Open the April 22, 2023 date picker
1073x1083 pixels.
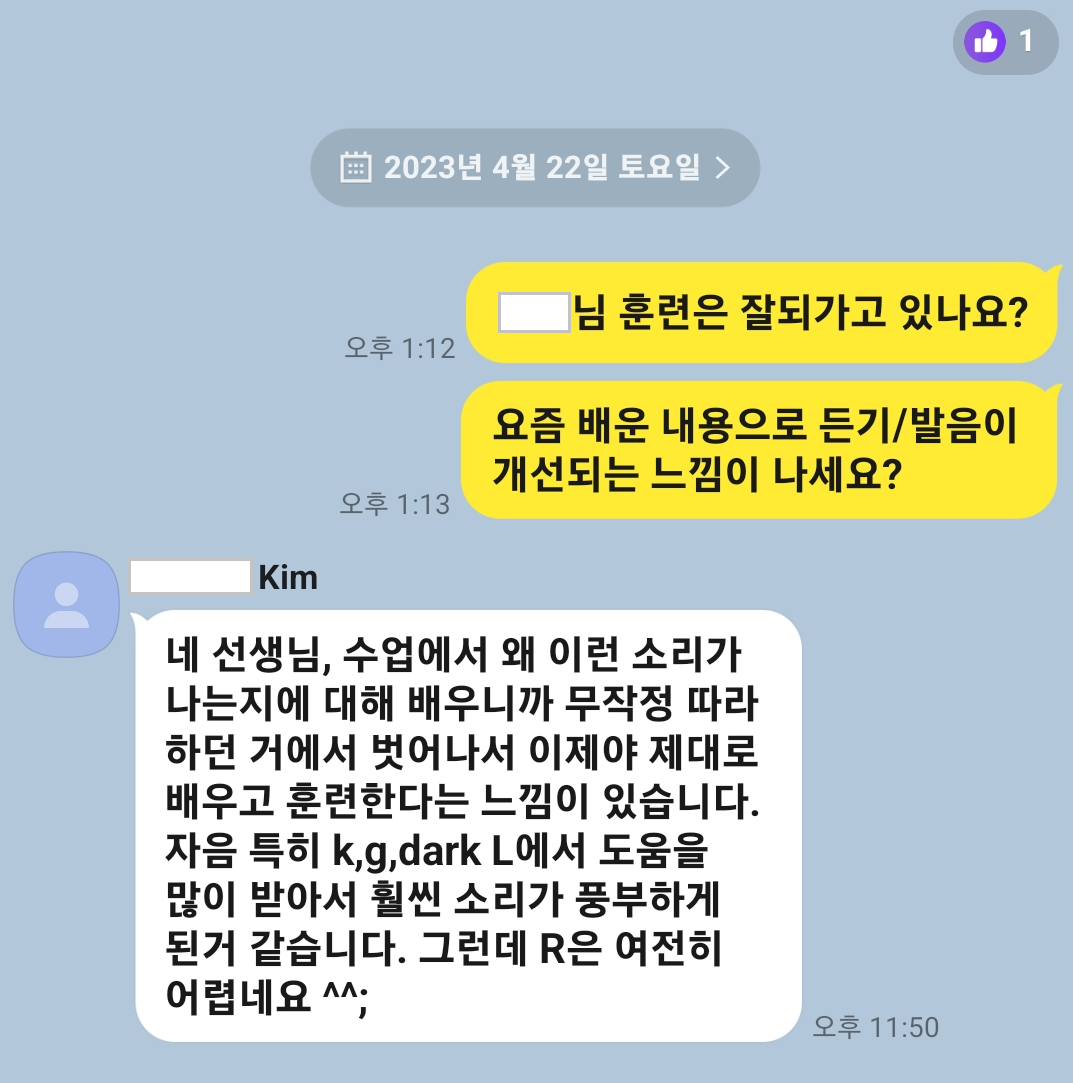[535, 168]
